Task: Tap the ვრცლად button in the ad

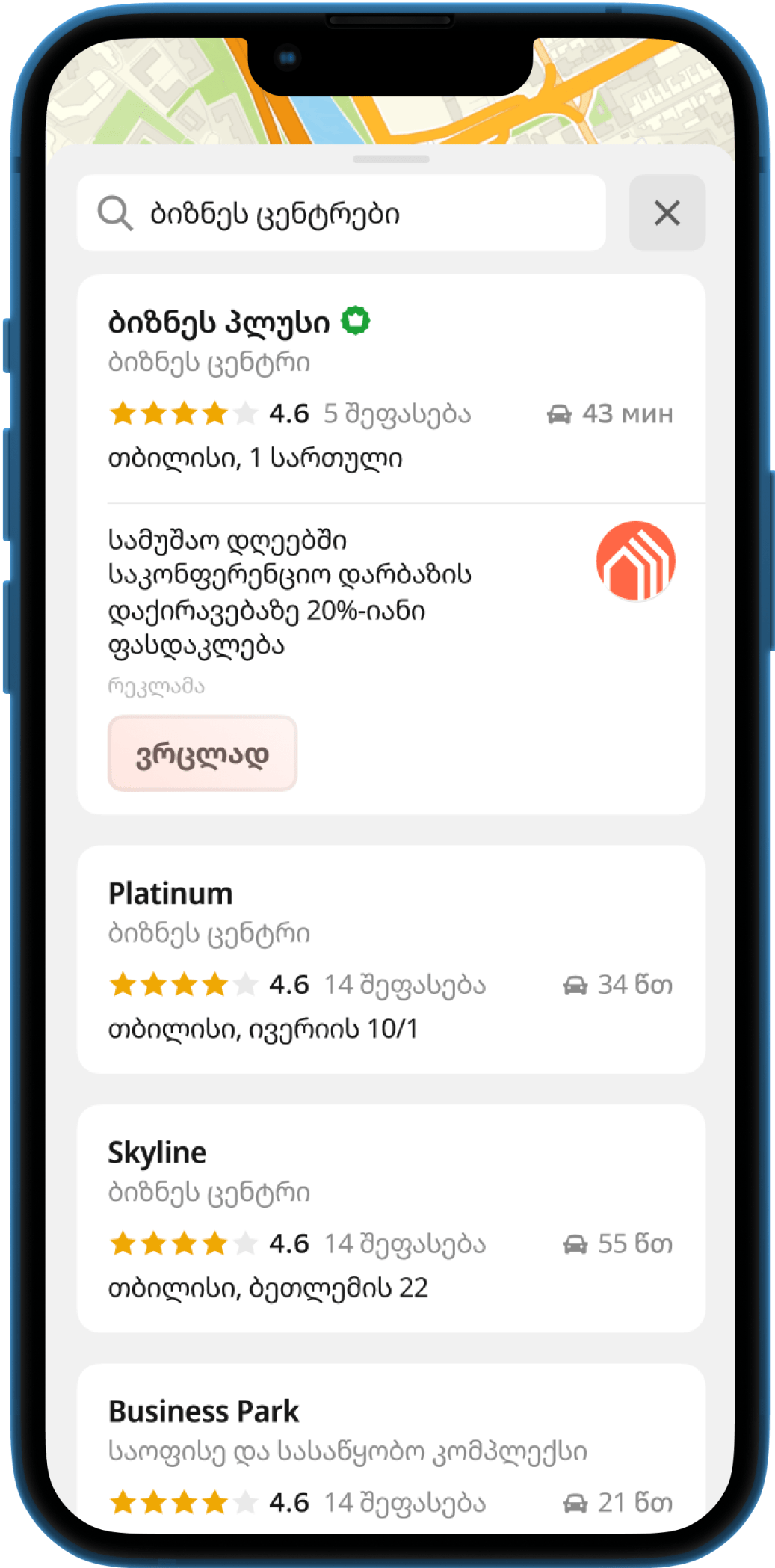Action: [203, 754]
